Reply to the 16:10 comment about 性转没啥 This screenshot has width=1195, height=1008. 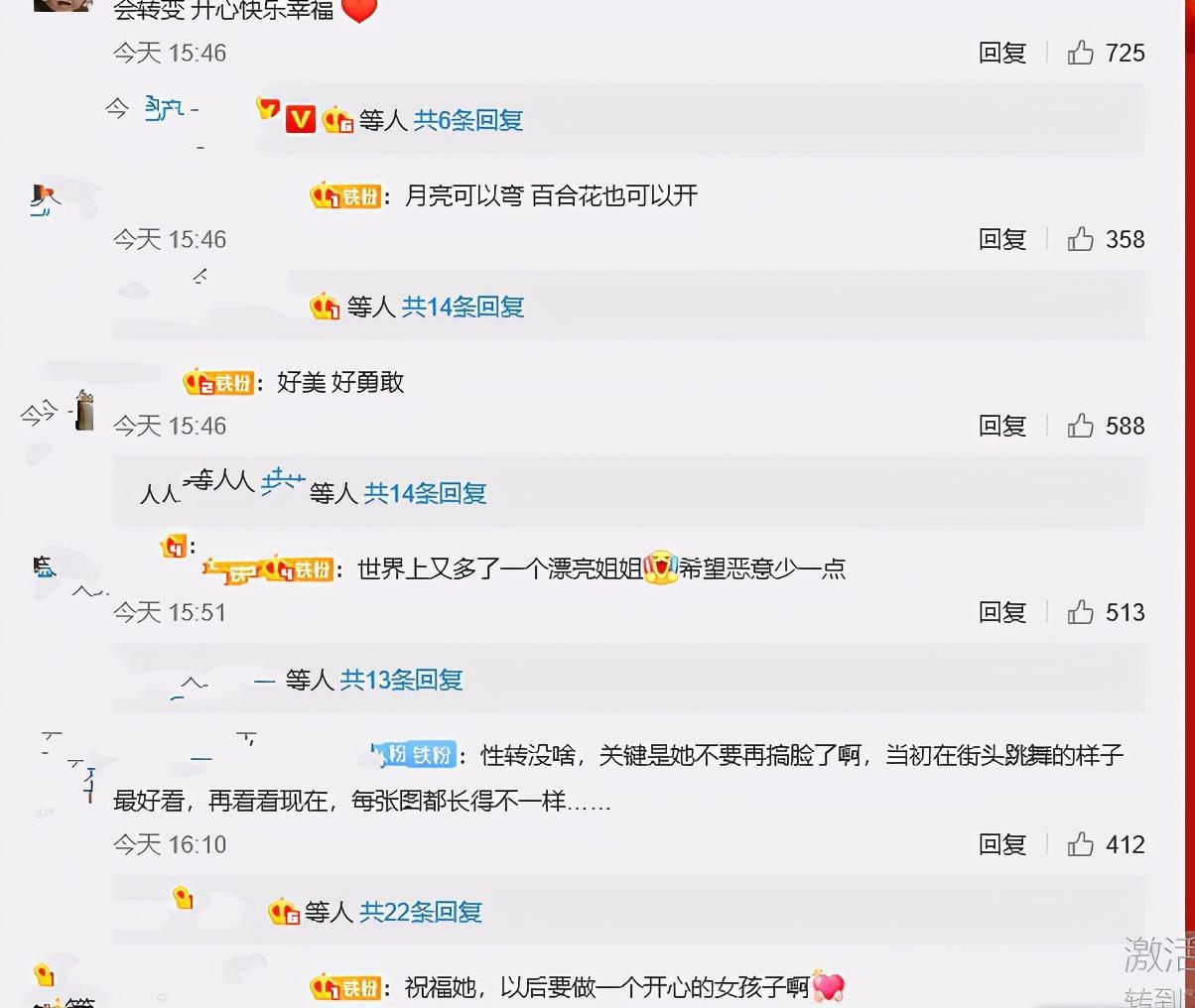point(1001,844)
